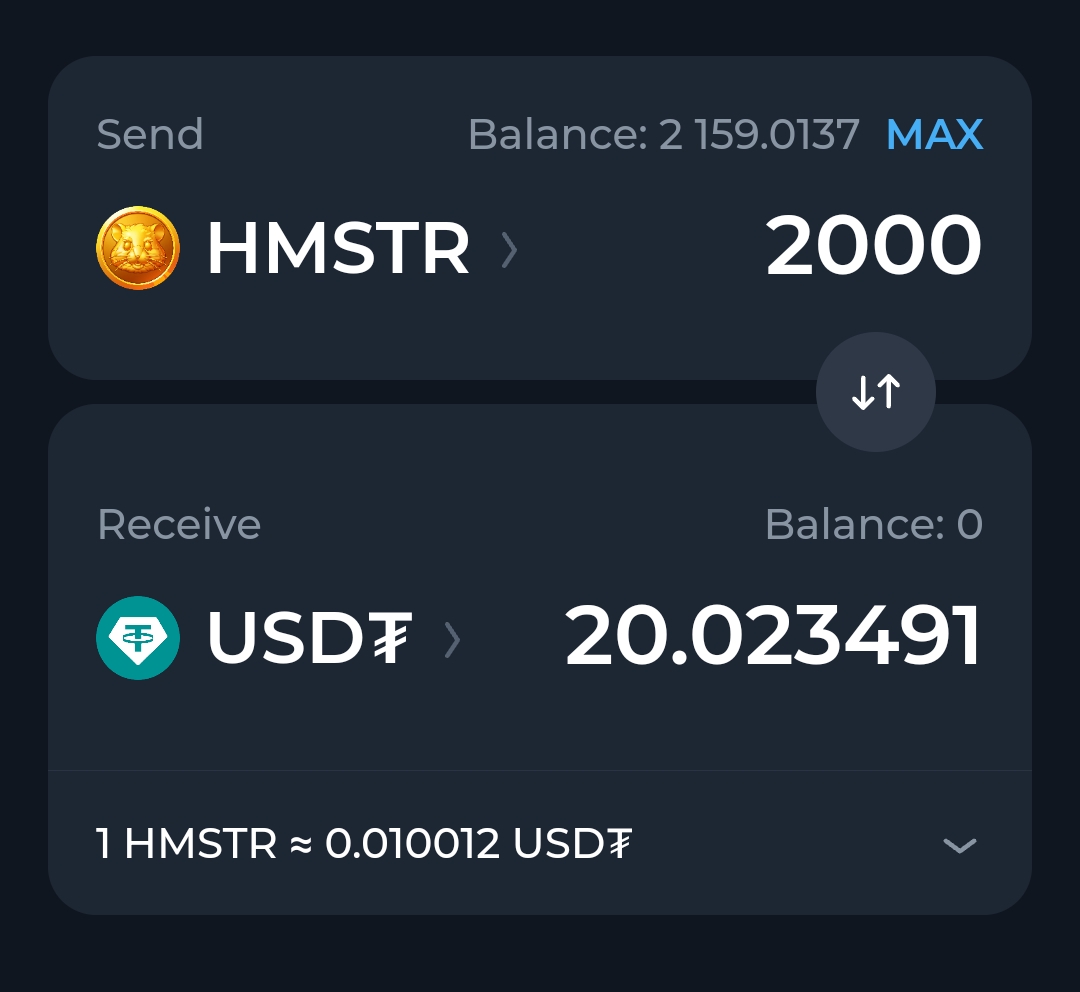The image size is (1080, 992).
Task: Open the USD₮ receive token selector
Action: (280, 638)
